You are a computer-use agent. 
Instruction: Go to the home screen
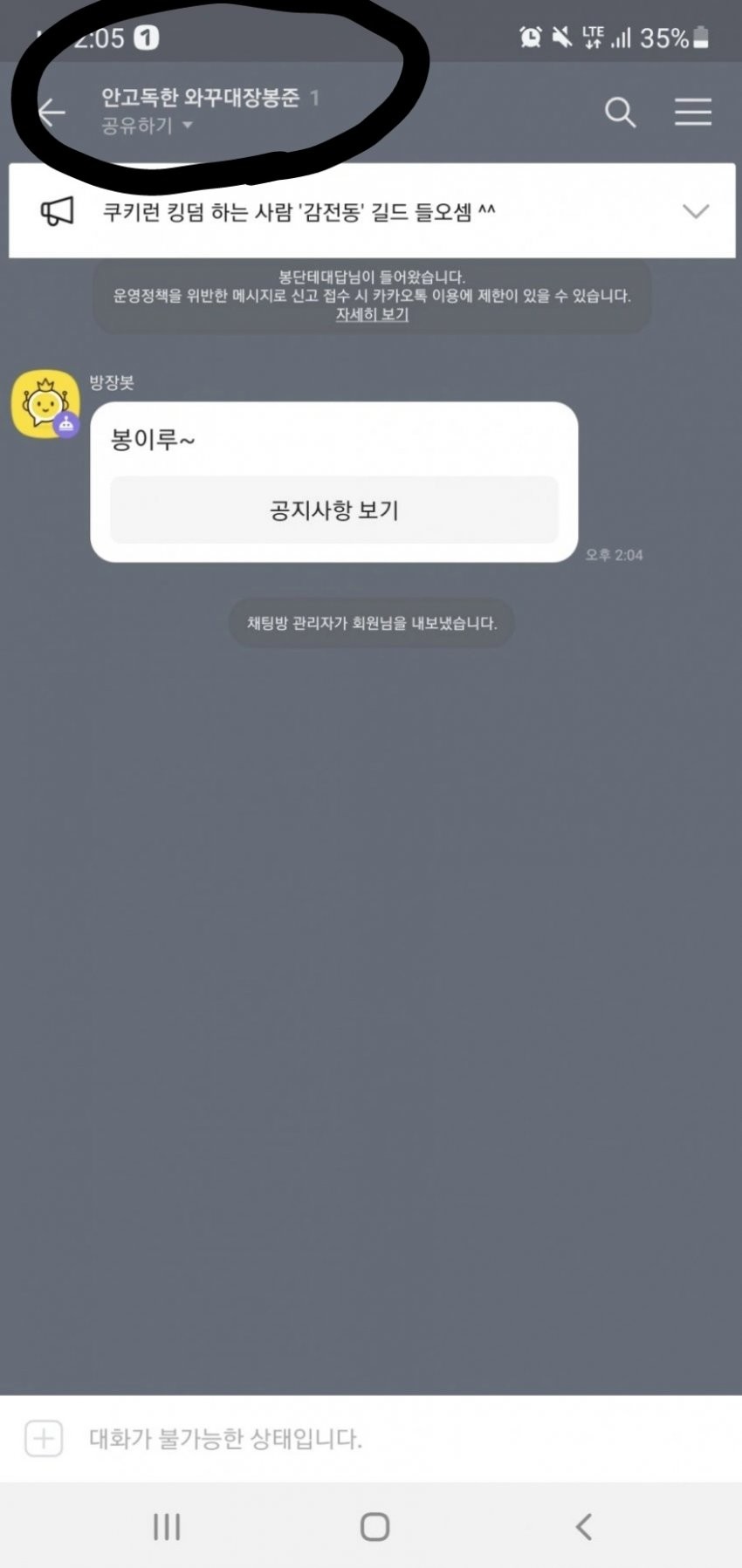pos(374,1526)
